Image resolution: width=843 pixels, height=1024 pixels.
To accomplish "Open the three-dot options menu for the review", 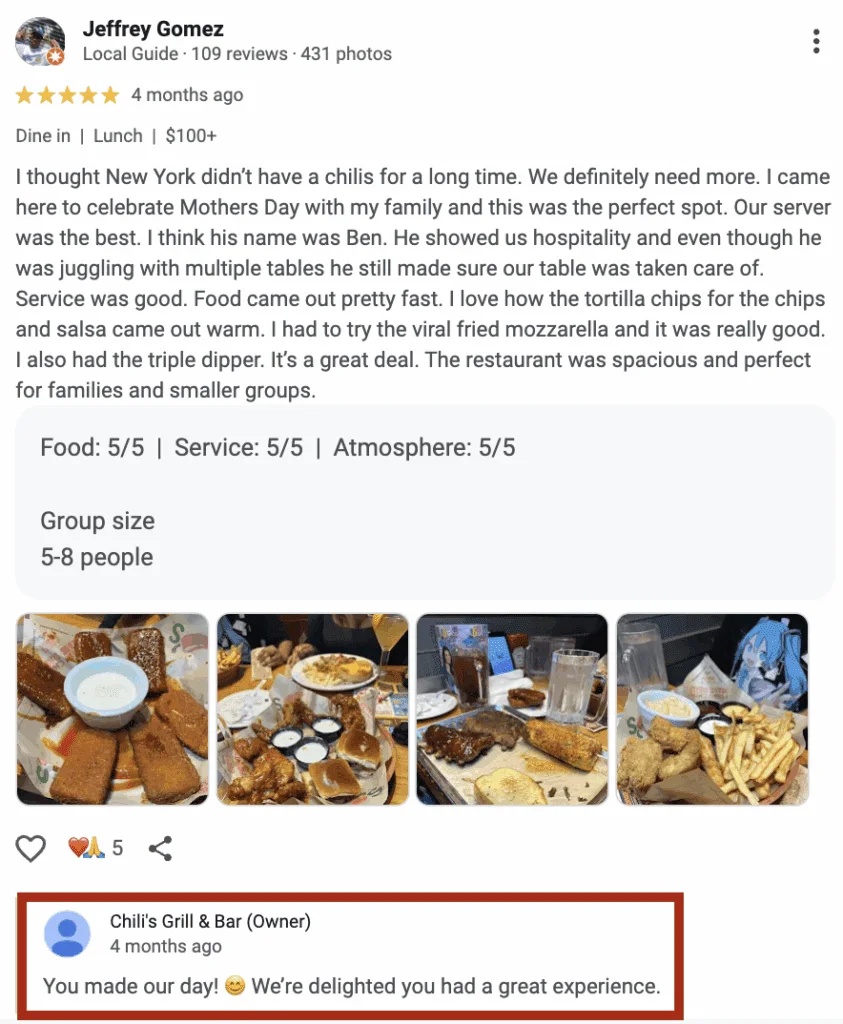I will point(817,40).
